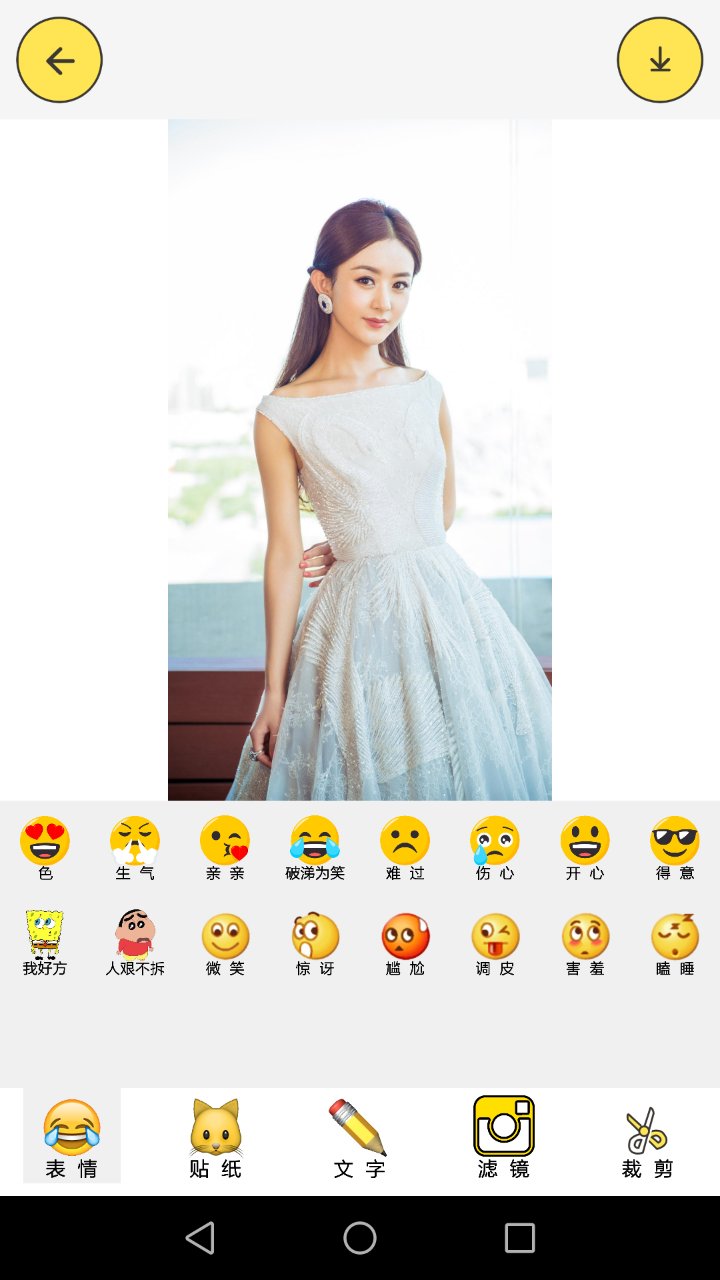Image resolution: width=720 pixels, height=1280 pixels.
Task: Choose the 伤心 crying emoji
Action: 495,848
